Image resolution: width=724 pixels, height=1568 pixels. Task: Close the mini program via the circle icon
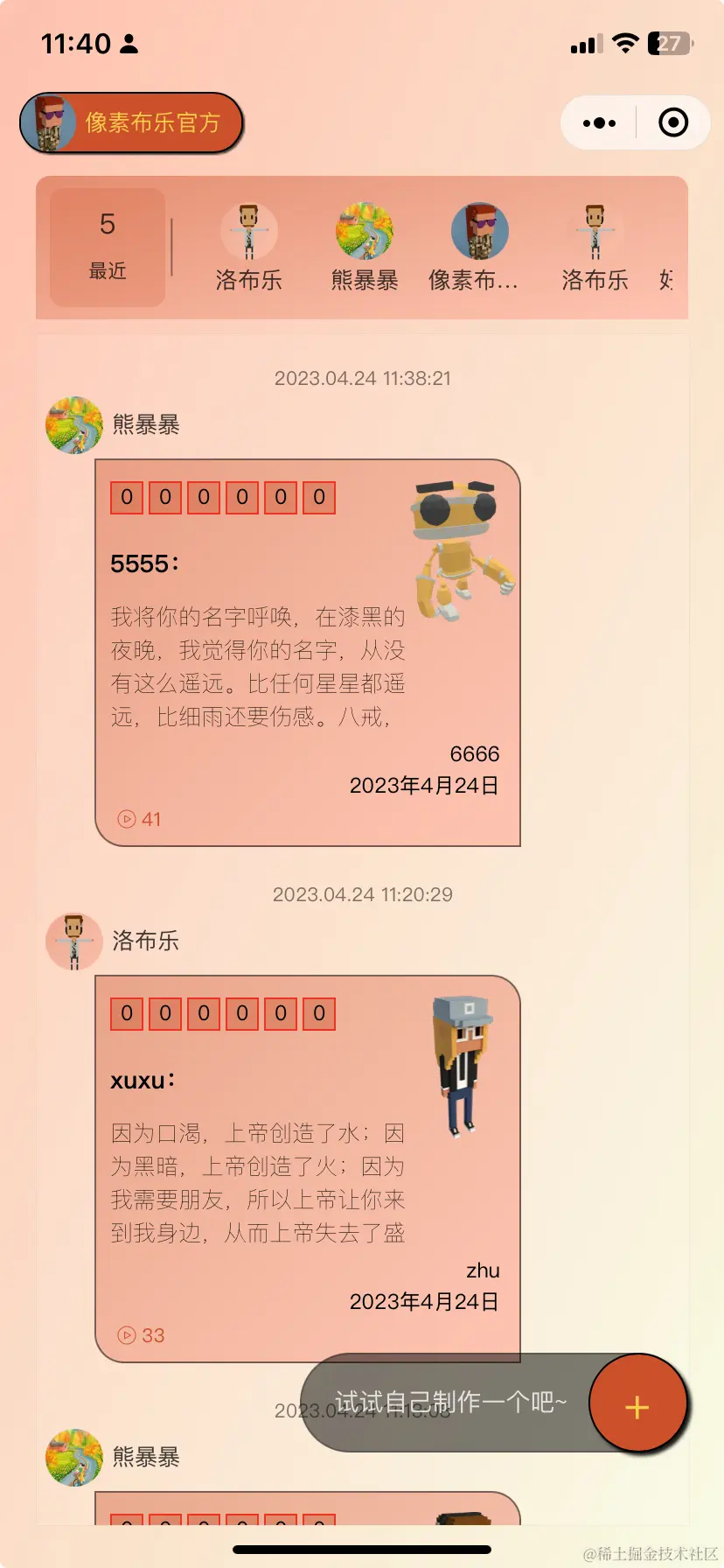point(672,123)
